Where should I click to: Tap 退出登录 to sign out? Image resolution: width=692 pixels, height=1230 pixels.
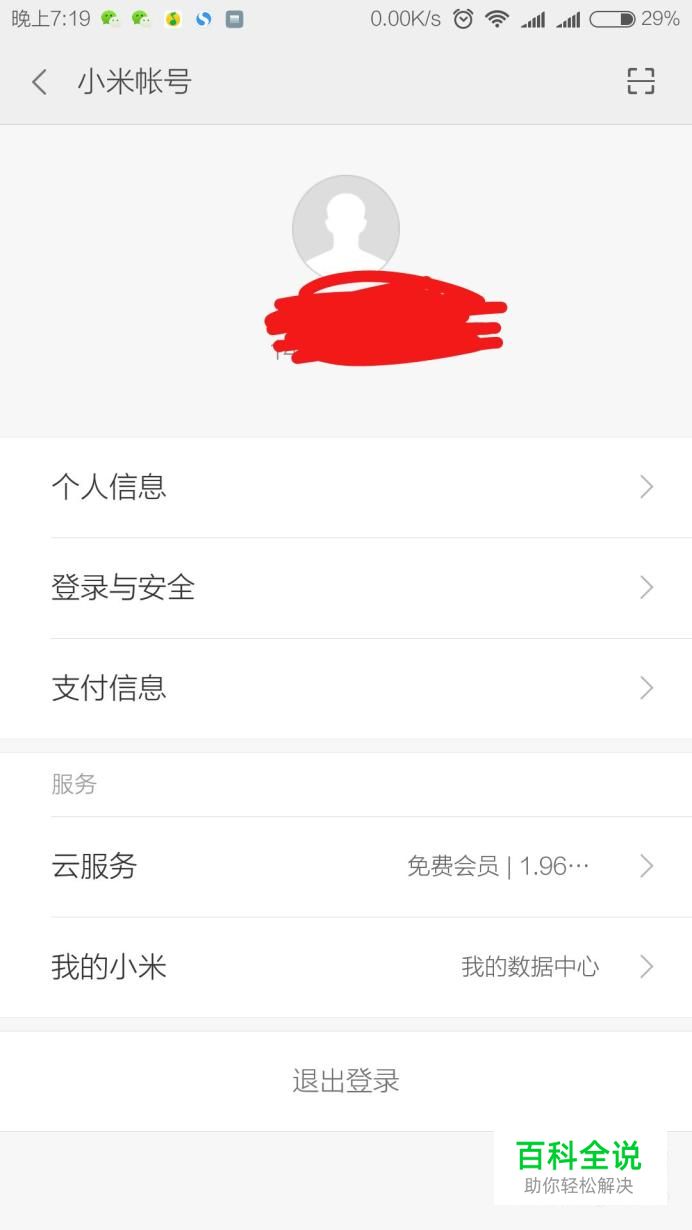[346, 1081]
